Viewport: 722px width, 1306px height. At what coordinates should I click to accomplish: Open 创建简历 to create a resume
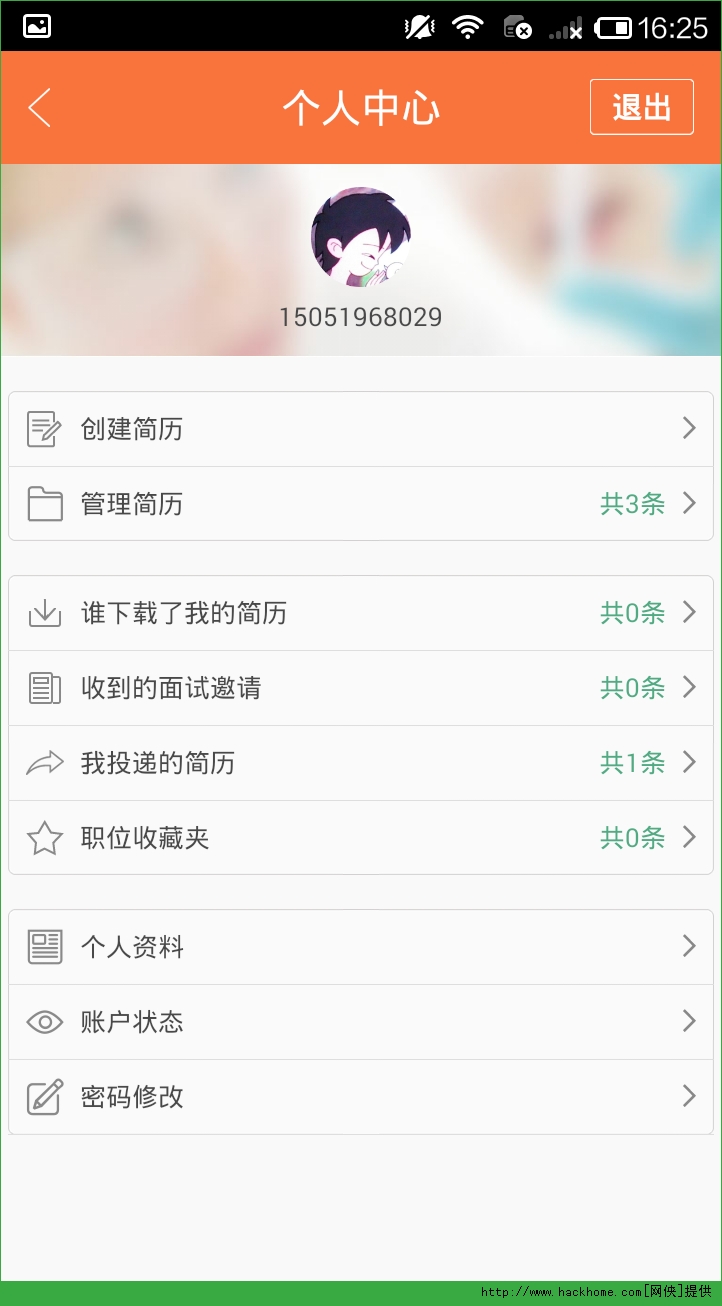(x=360, y=429)
